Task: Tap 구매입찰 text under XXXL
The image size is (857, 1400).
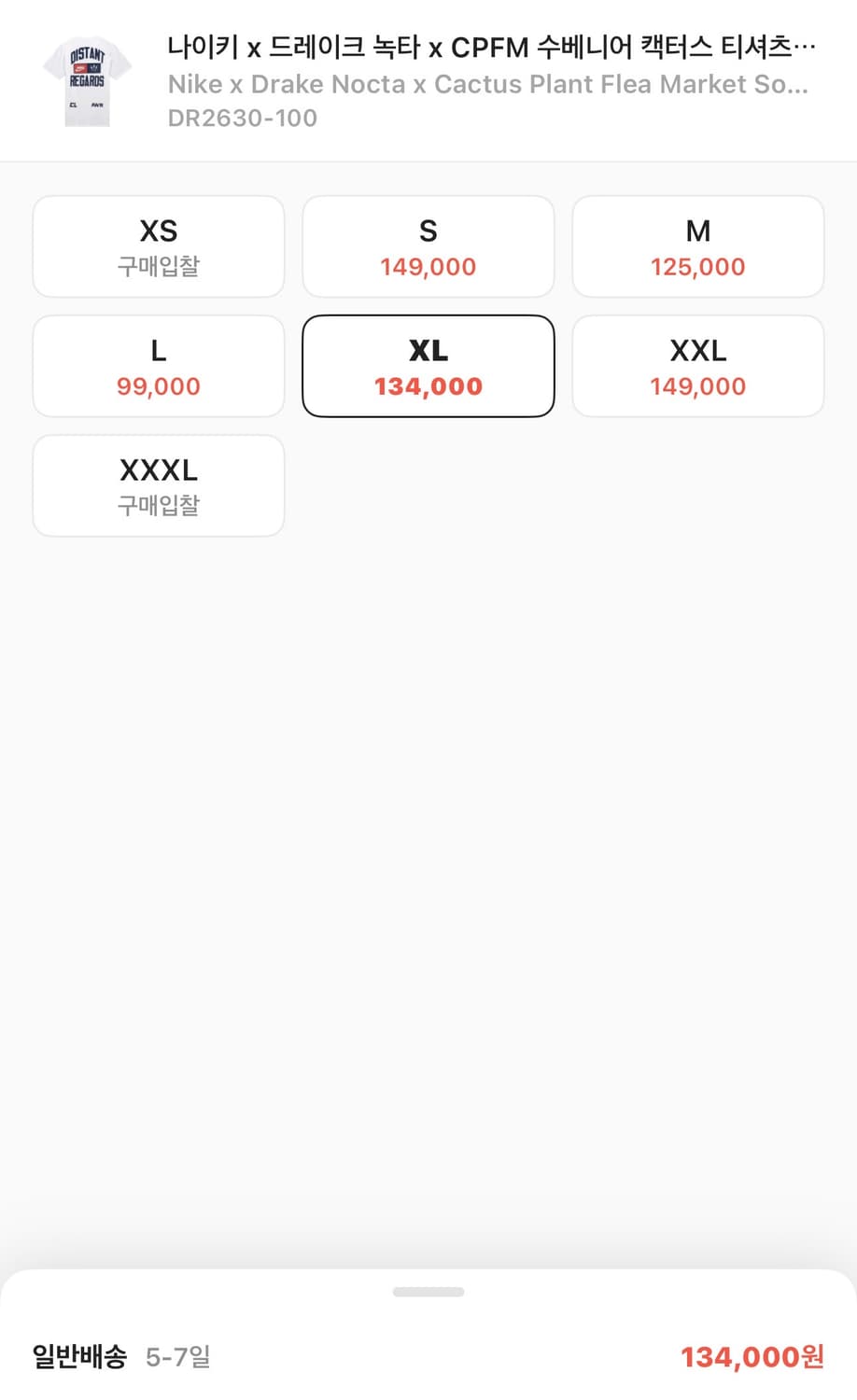Action: pos(158,506)
